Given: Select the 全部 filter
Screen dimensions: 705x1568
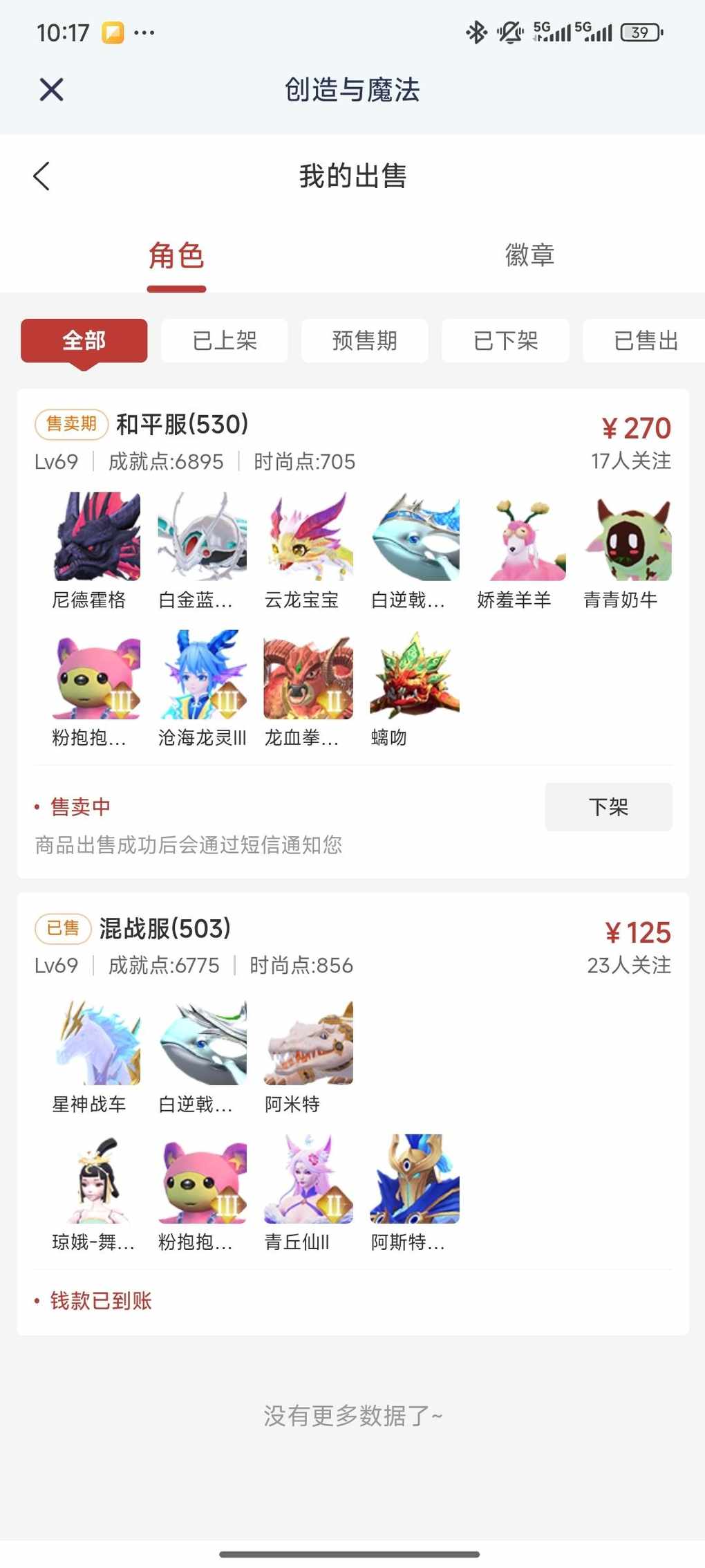Looking at the screenshot, I should (x=84, y=340).
